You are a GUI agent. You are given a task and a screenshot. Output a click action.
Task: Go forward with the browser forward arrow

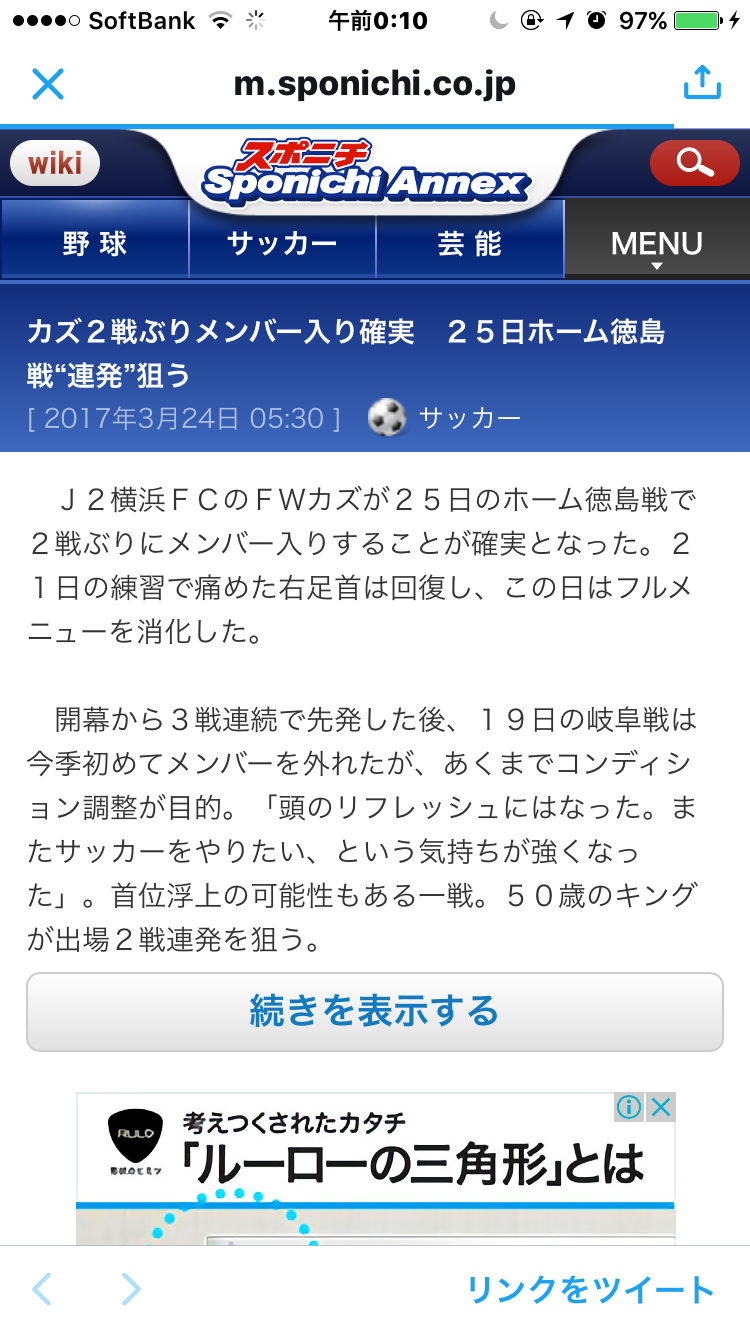pos(130,1290)
